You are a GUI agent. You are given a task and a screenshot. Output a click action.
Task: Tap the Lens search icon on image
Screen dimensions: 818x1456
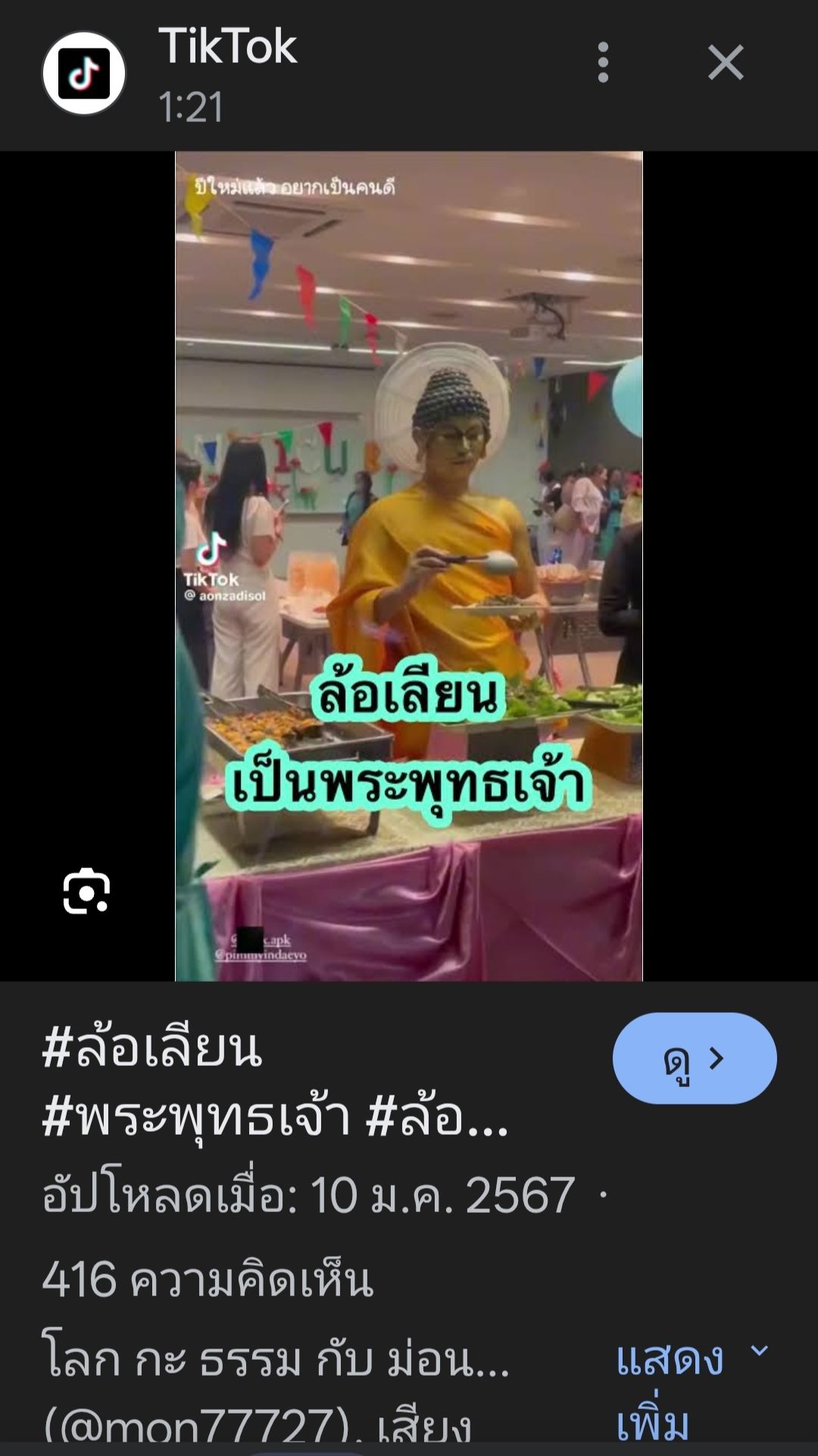pyautogui.click(x=86, y=892)
